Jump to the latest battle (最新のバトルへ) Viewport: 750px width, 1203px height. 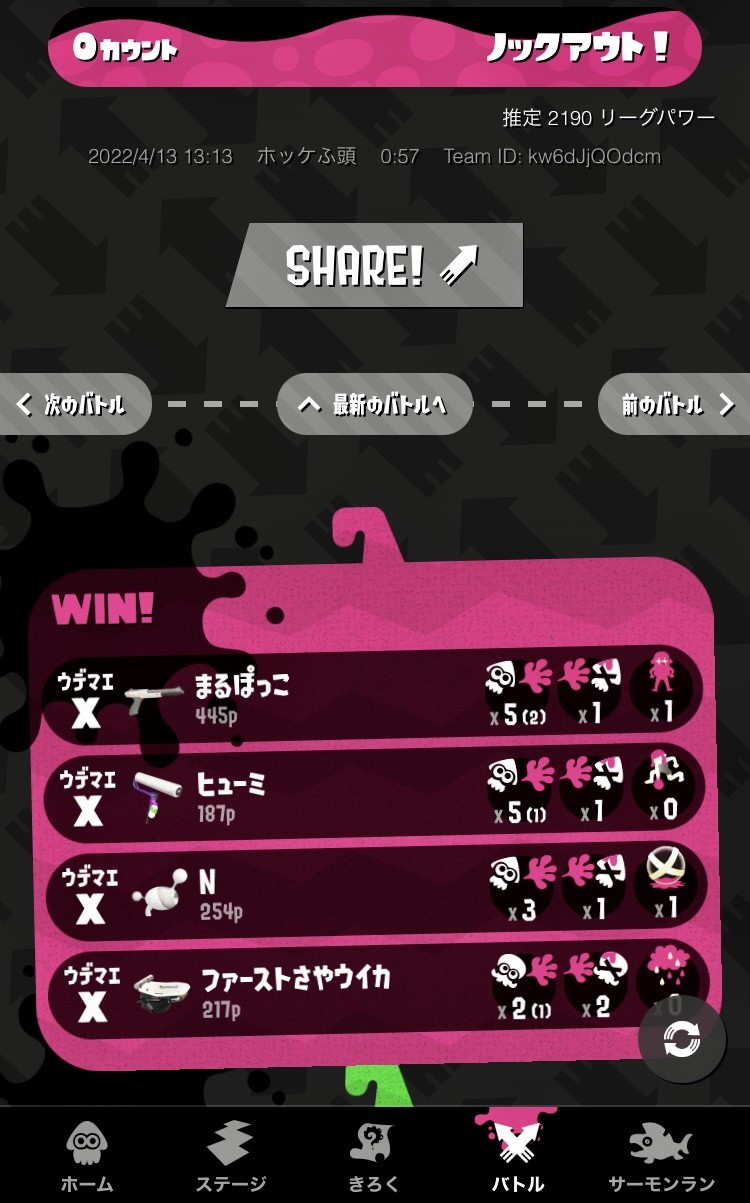(374, 404)
